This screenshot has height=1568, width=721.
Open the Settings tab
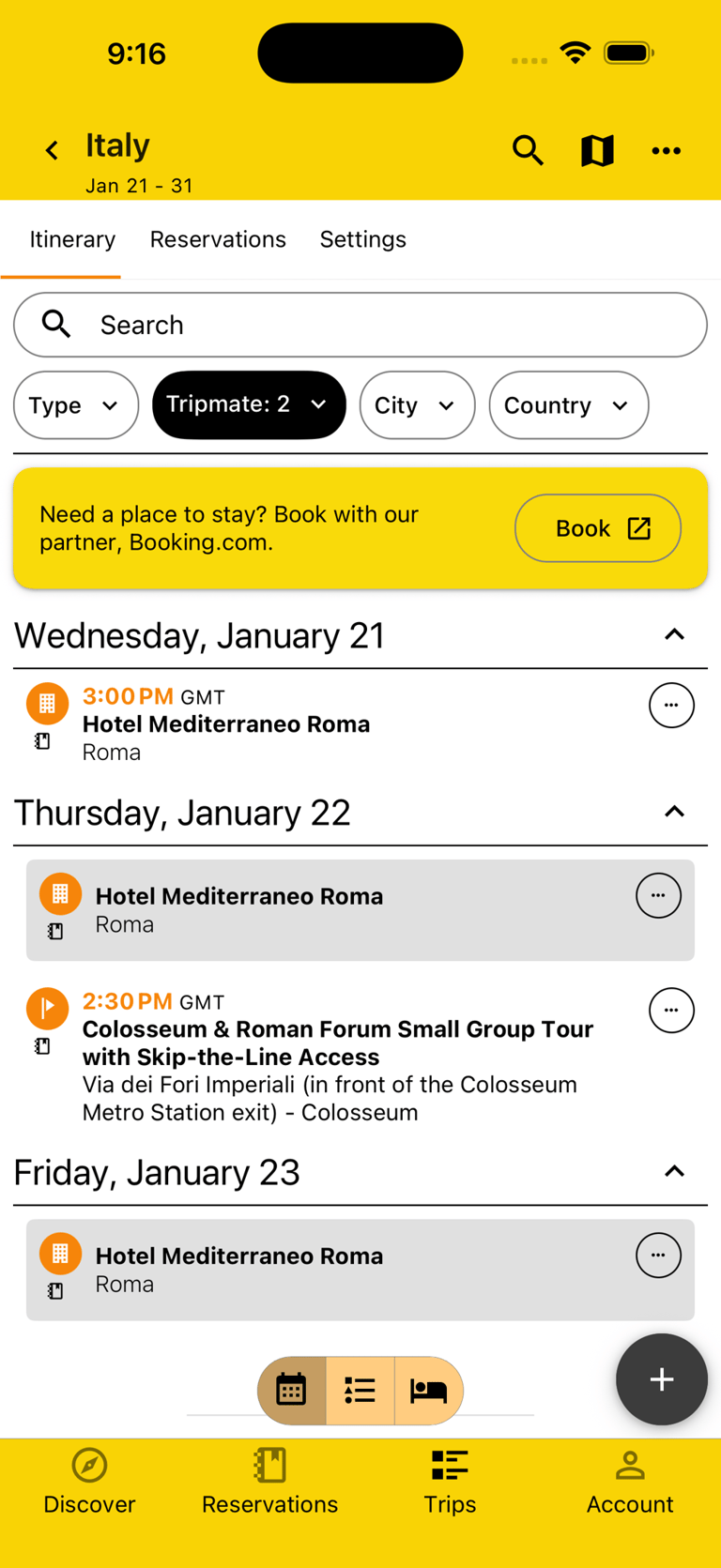pos(363,239)
